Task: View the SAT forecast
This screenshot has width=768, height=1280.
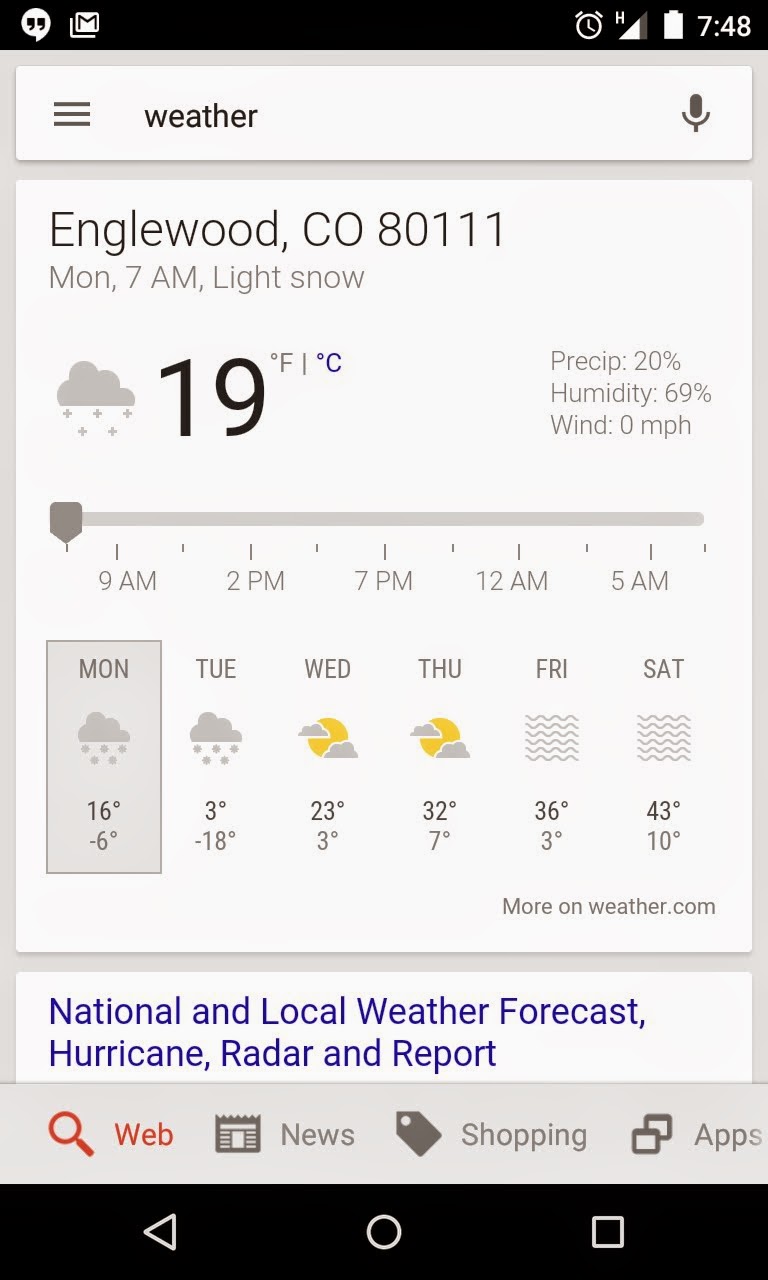Action: pos(663,756)
